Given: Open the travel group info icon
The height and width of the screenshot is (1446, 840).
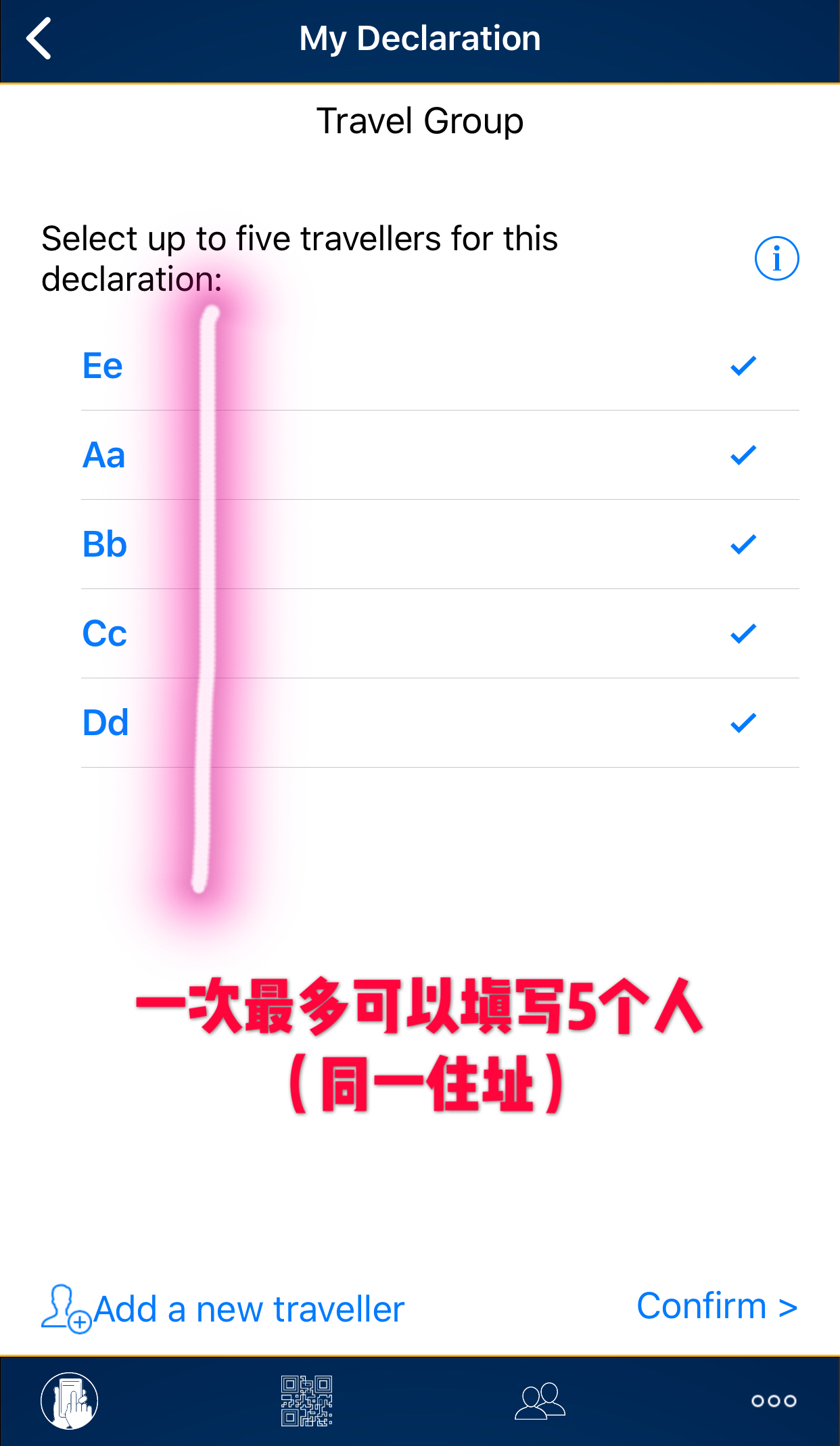Looking at the screenshot, I should [776, 258].
